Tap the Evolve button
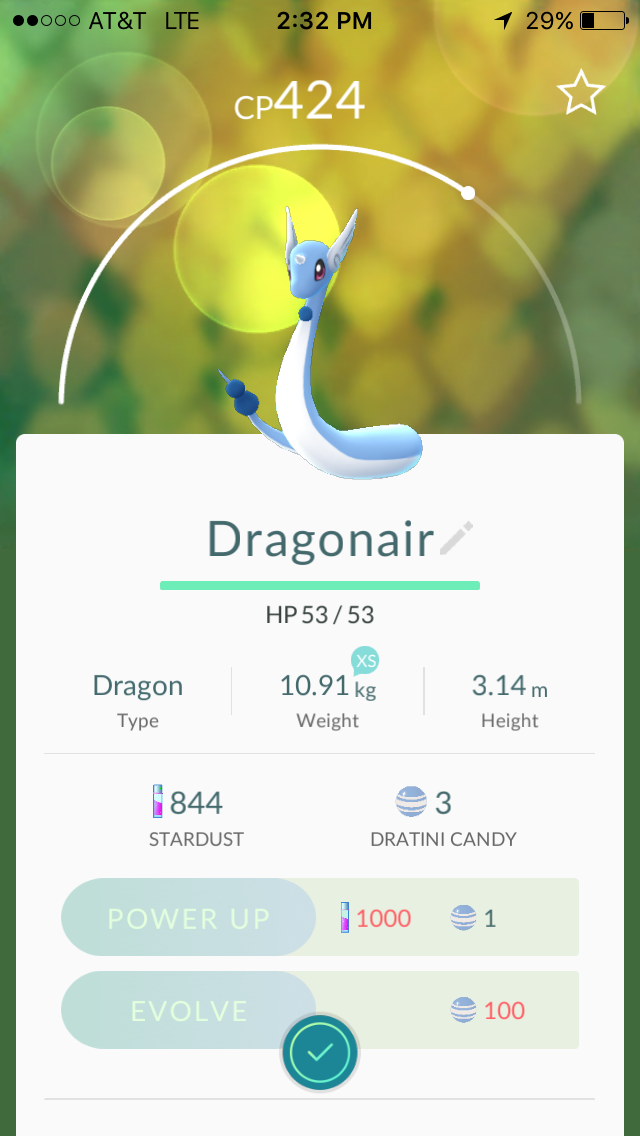This screenshot has height=1136, width=640. coord(188,1010)
